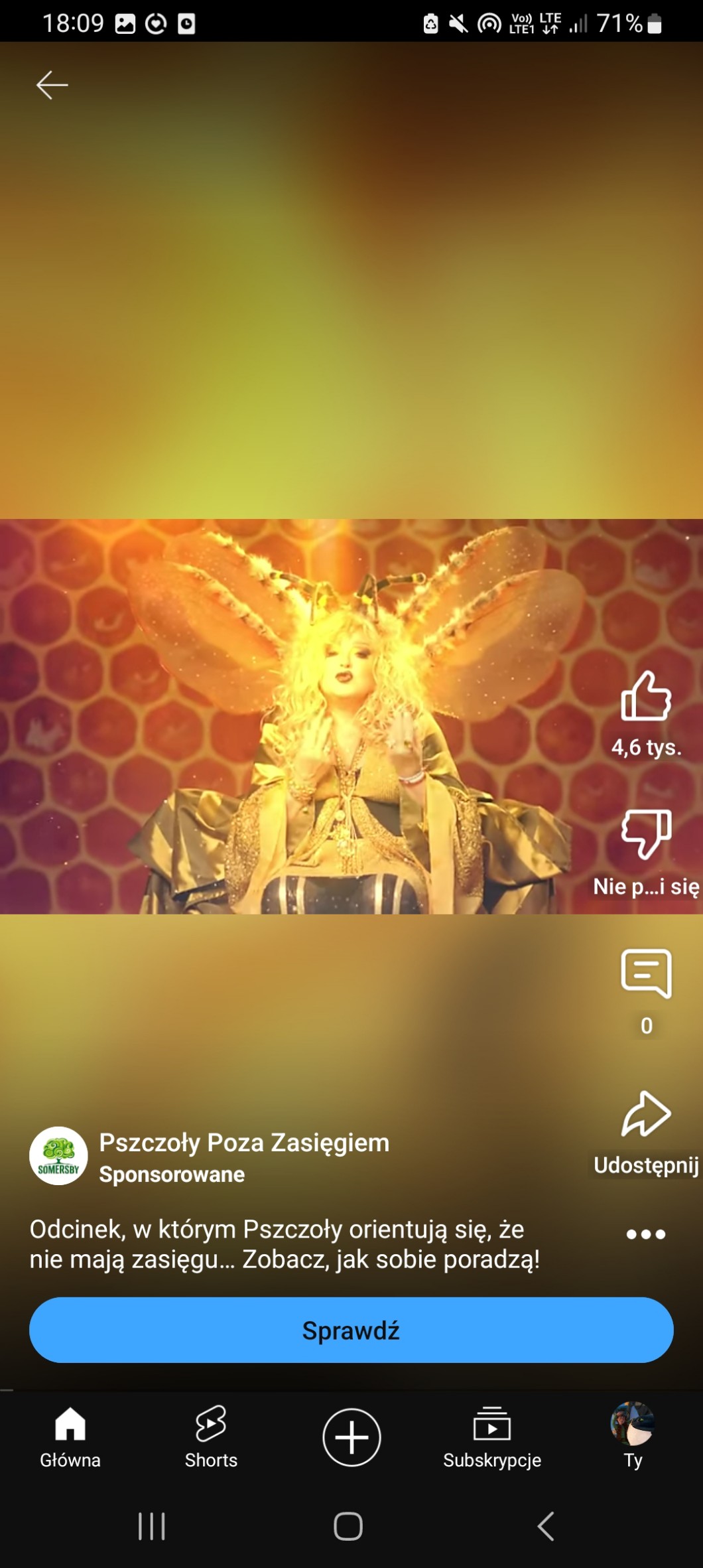Image resolution: width=703 pixels, height=1568 pixels.
Task: Open the comments on this Short
Action: [646, 974]
